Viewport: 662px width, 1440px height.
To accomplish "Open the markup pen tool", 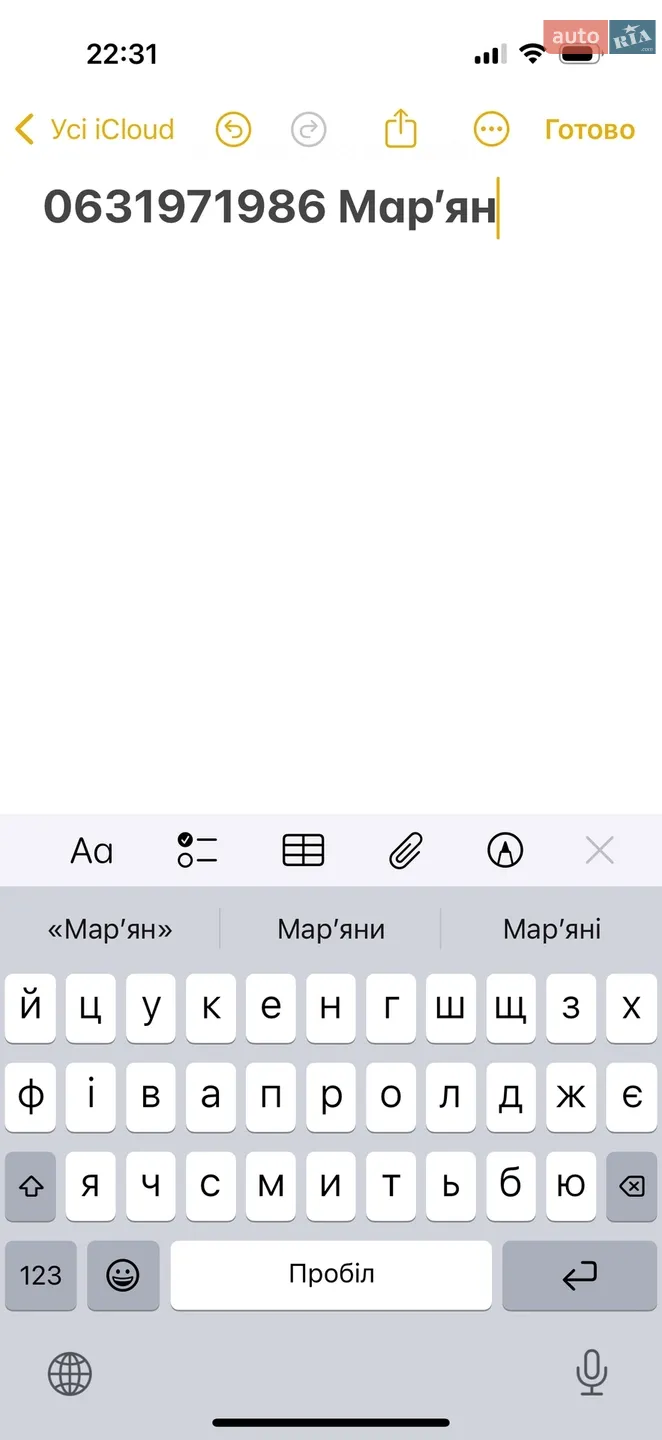I will click(x=505, y=851).
